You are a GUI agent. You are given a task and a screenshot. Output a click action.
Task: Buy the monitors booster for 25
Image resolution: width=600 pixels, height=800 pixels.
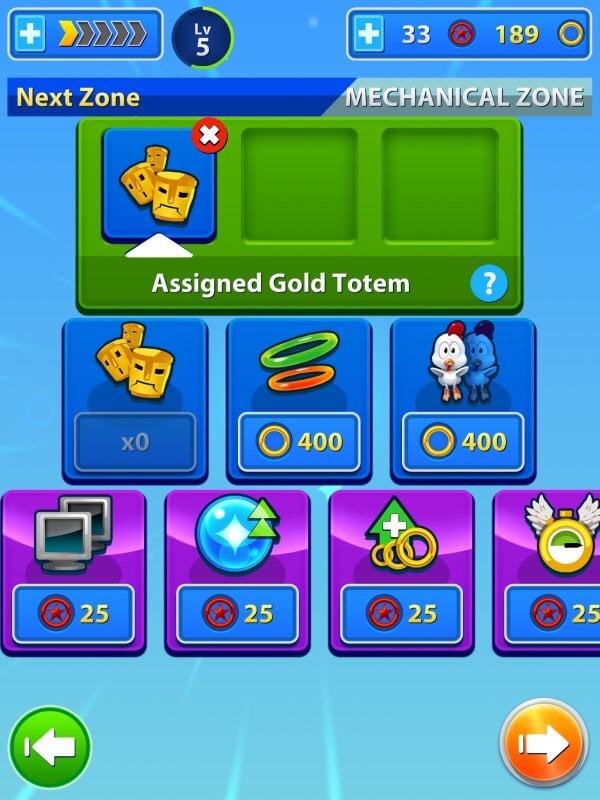[72, 612]
